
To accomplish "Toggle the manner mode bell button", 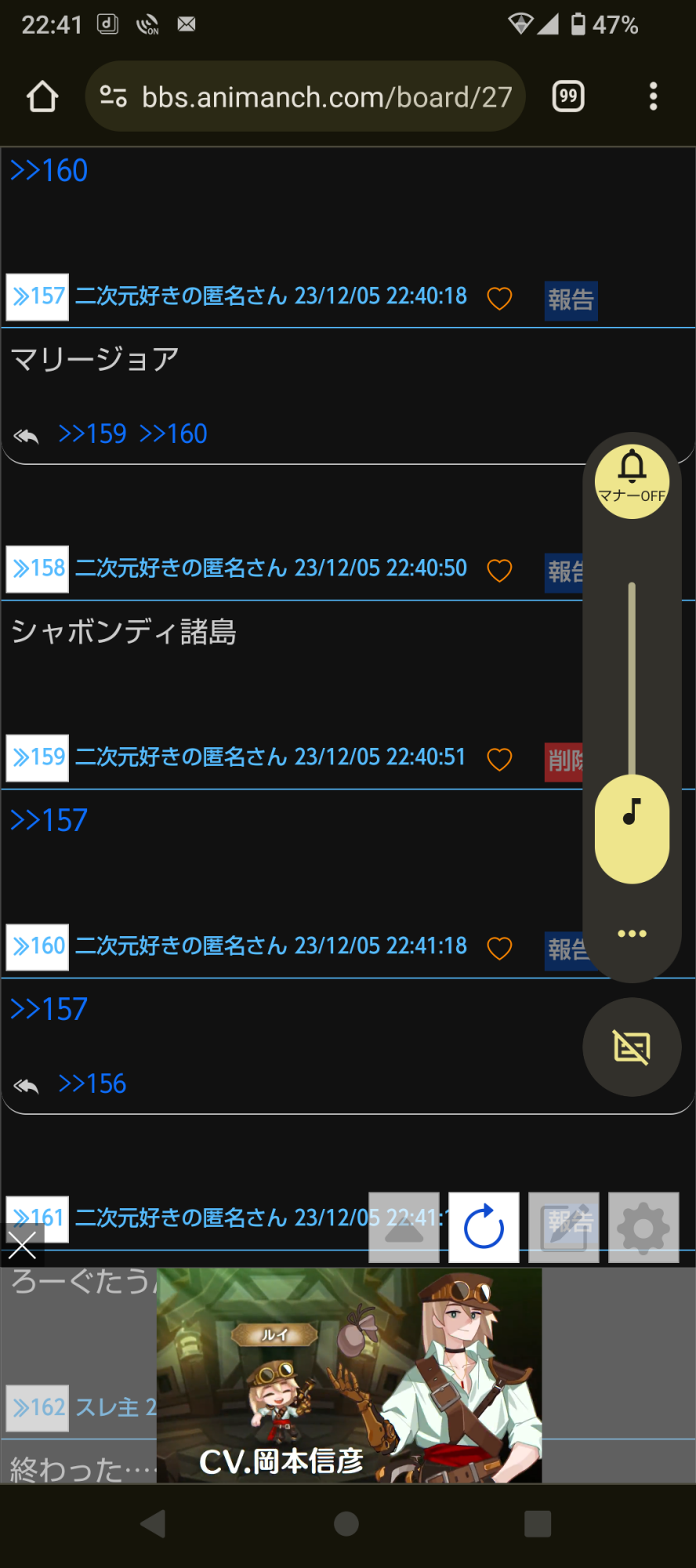I will tap(632, 475).
